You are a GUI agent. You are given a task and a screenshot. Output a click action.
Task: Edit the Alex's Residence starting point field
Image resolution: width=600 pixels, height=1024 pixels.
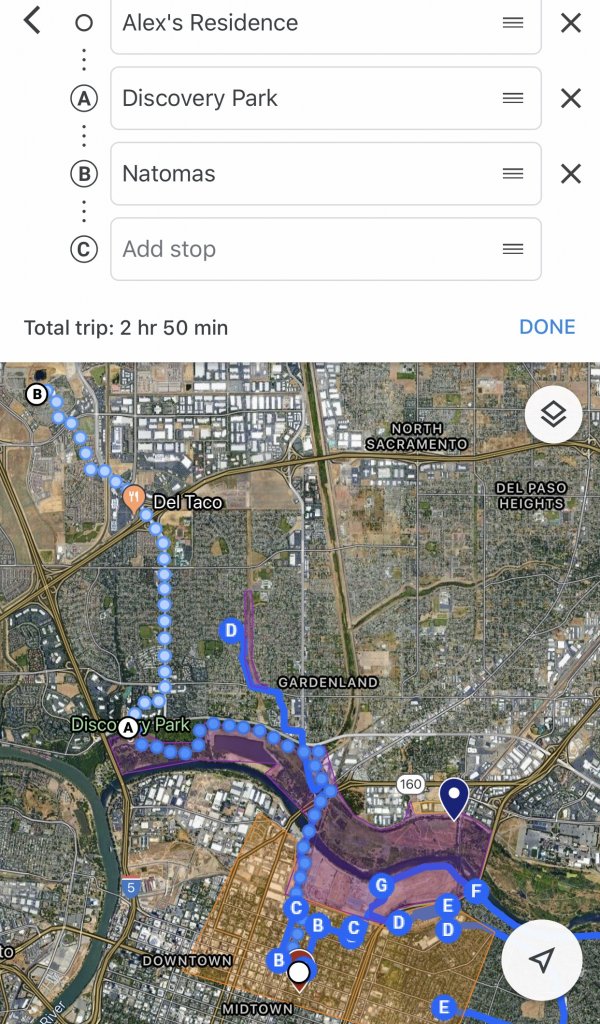[x=300, y=23]
